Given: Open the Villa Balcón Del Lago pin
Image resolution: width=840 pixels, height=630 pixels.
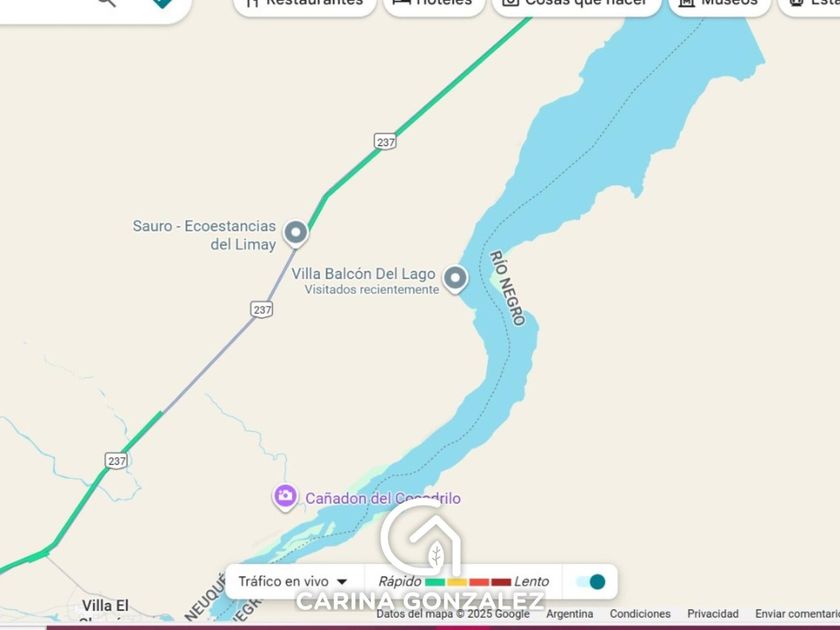Looking at the screenshot, I should 455,279.
